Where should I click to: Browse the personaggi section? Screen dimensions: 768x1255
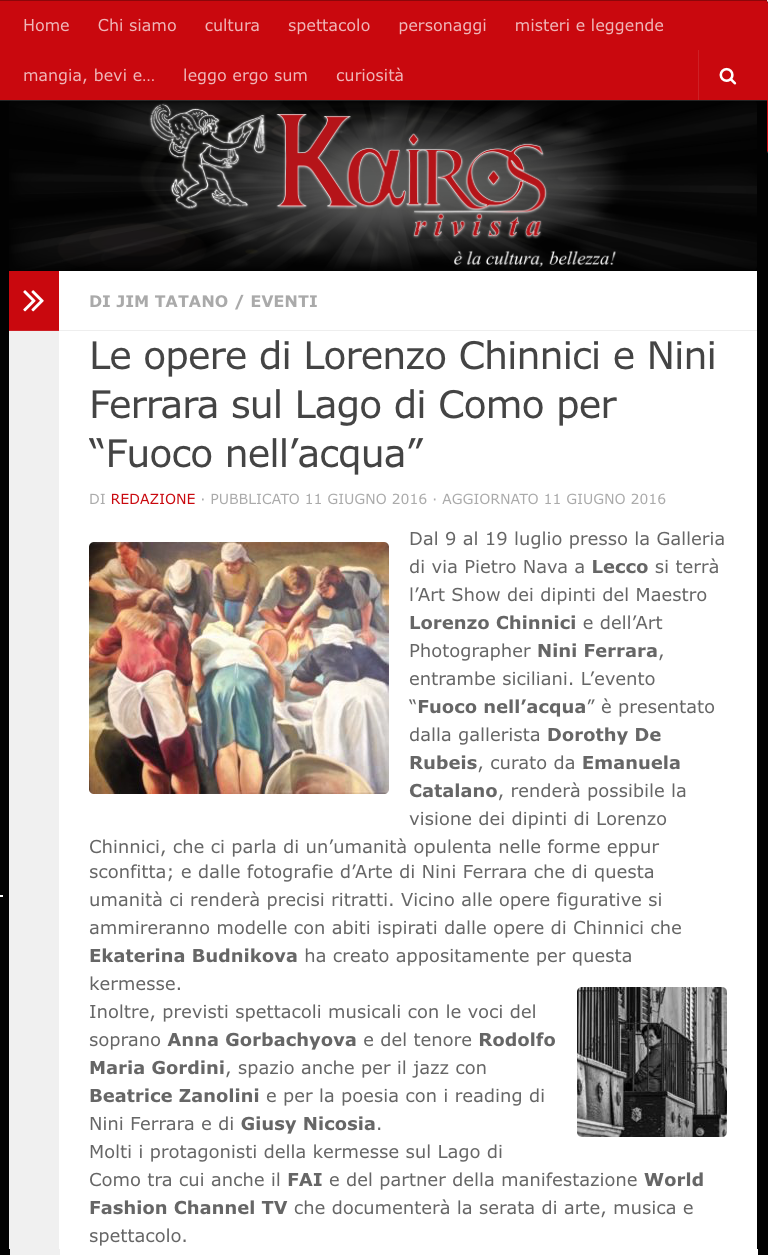tap(442, 25)
